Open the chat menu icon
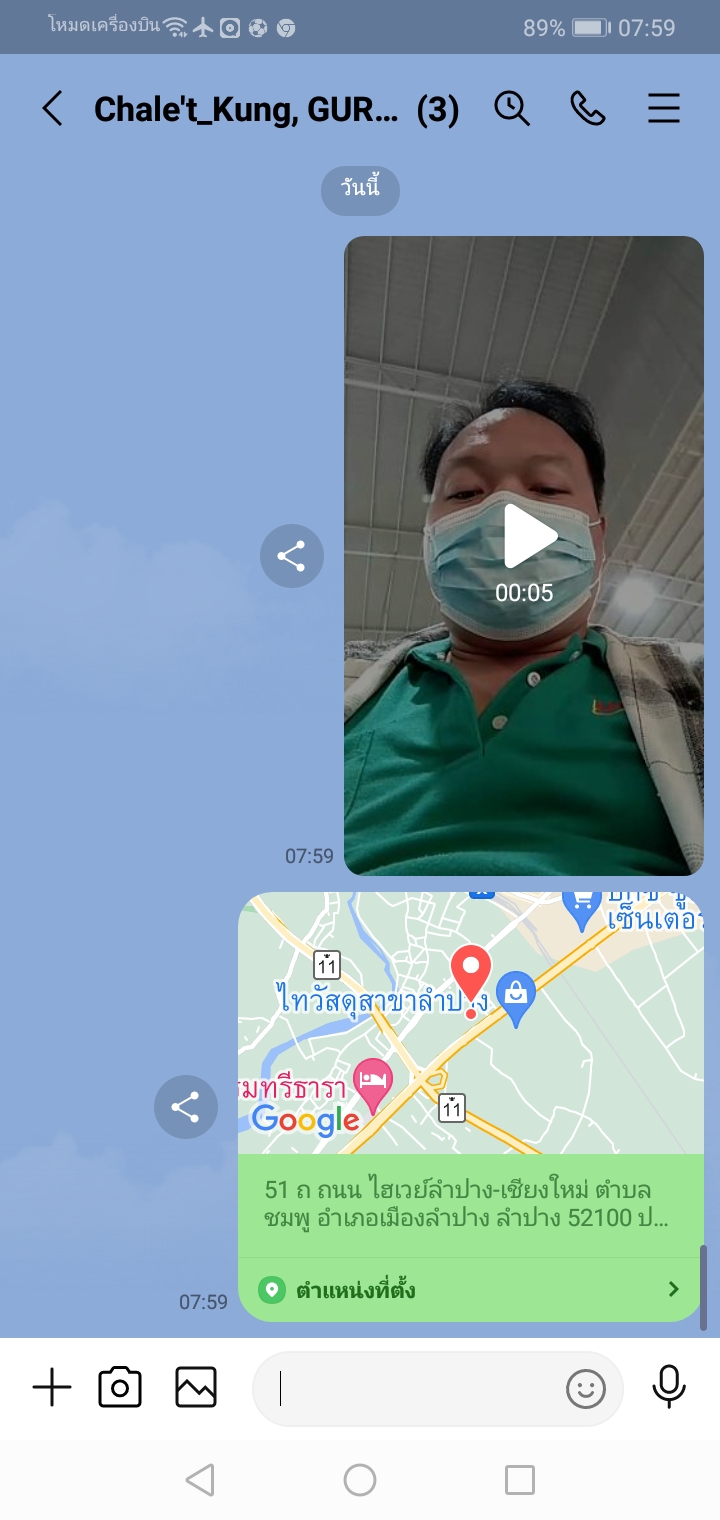The width and height of the screenshot is (720, 1520). point(664,108)
